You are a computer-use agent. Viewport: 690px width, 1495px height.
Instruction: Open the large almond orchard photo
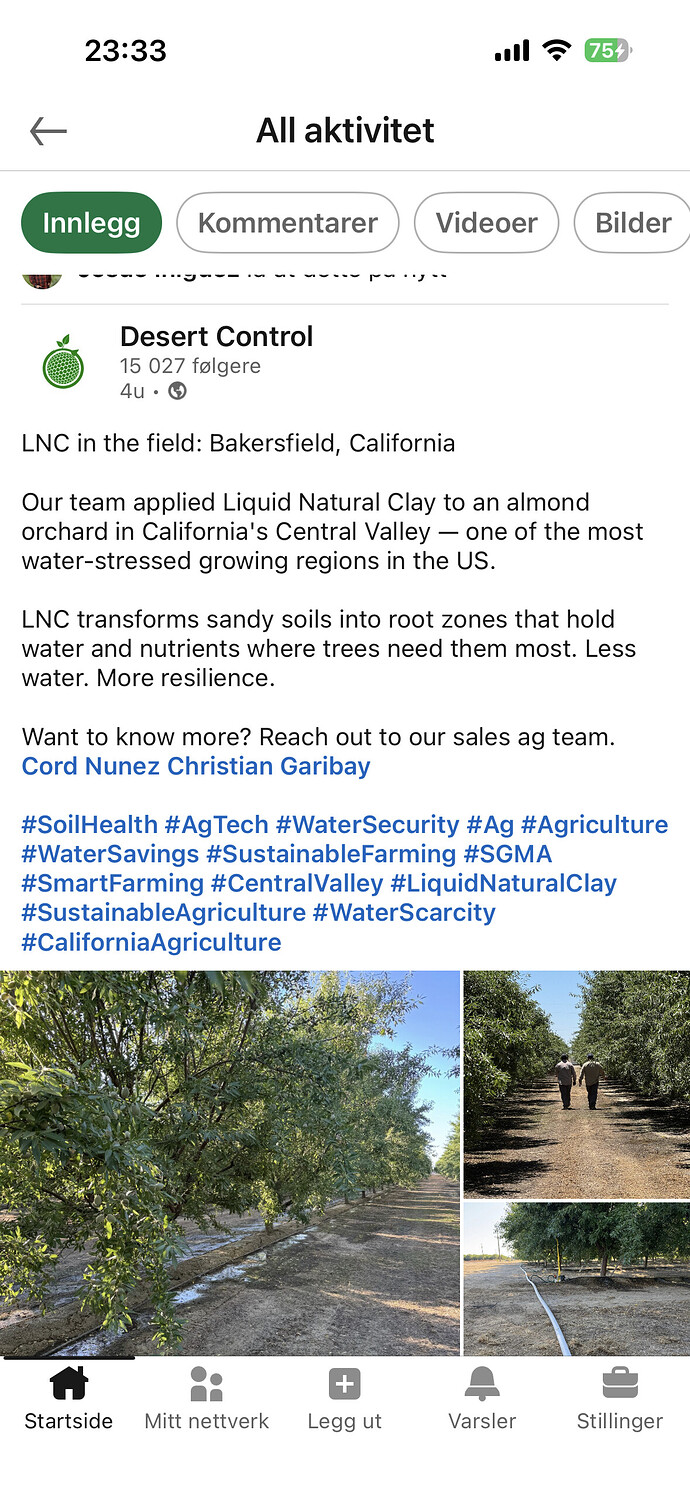[229, 1163]
